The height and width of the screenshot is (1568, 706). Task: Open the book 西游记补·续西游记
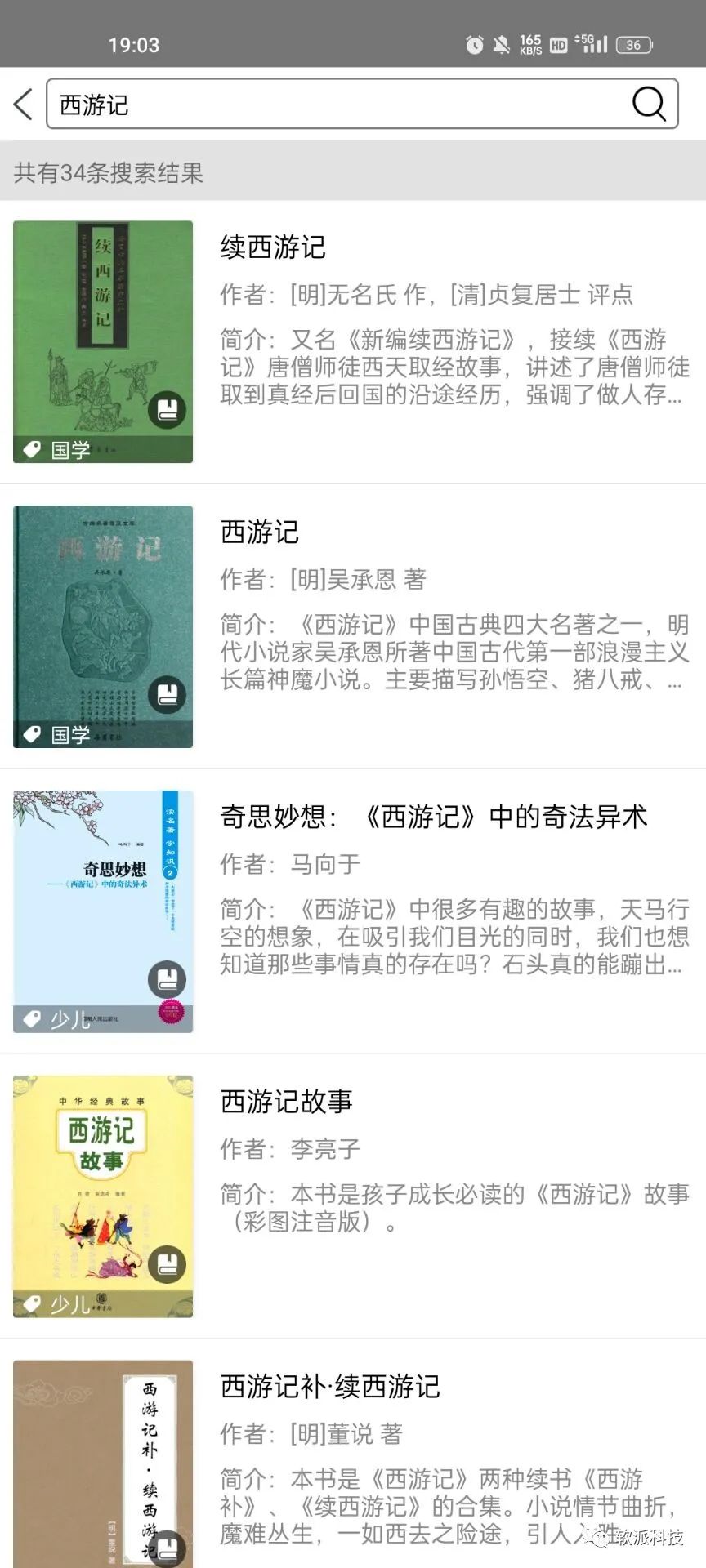330,1387
